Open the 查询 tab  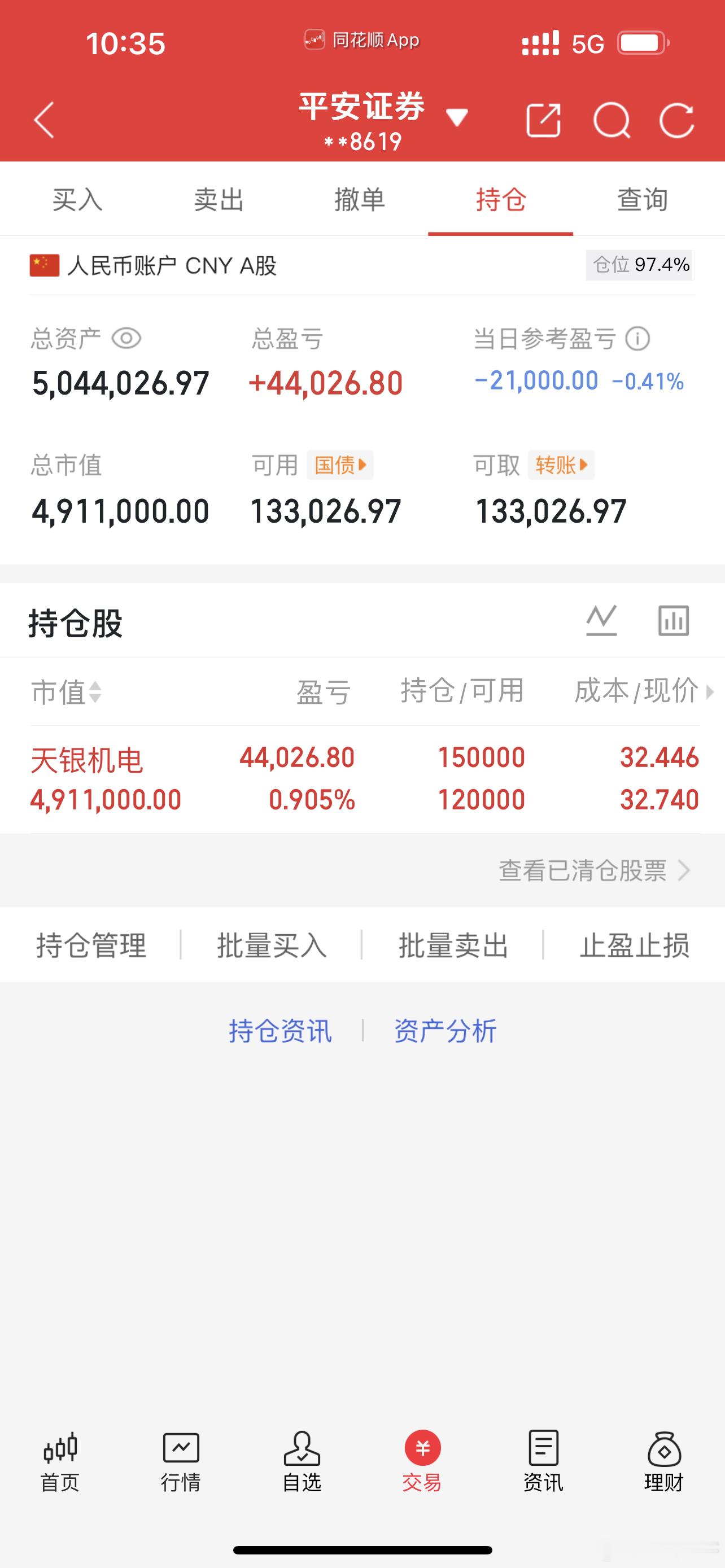641,199
